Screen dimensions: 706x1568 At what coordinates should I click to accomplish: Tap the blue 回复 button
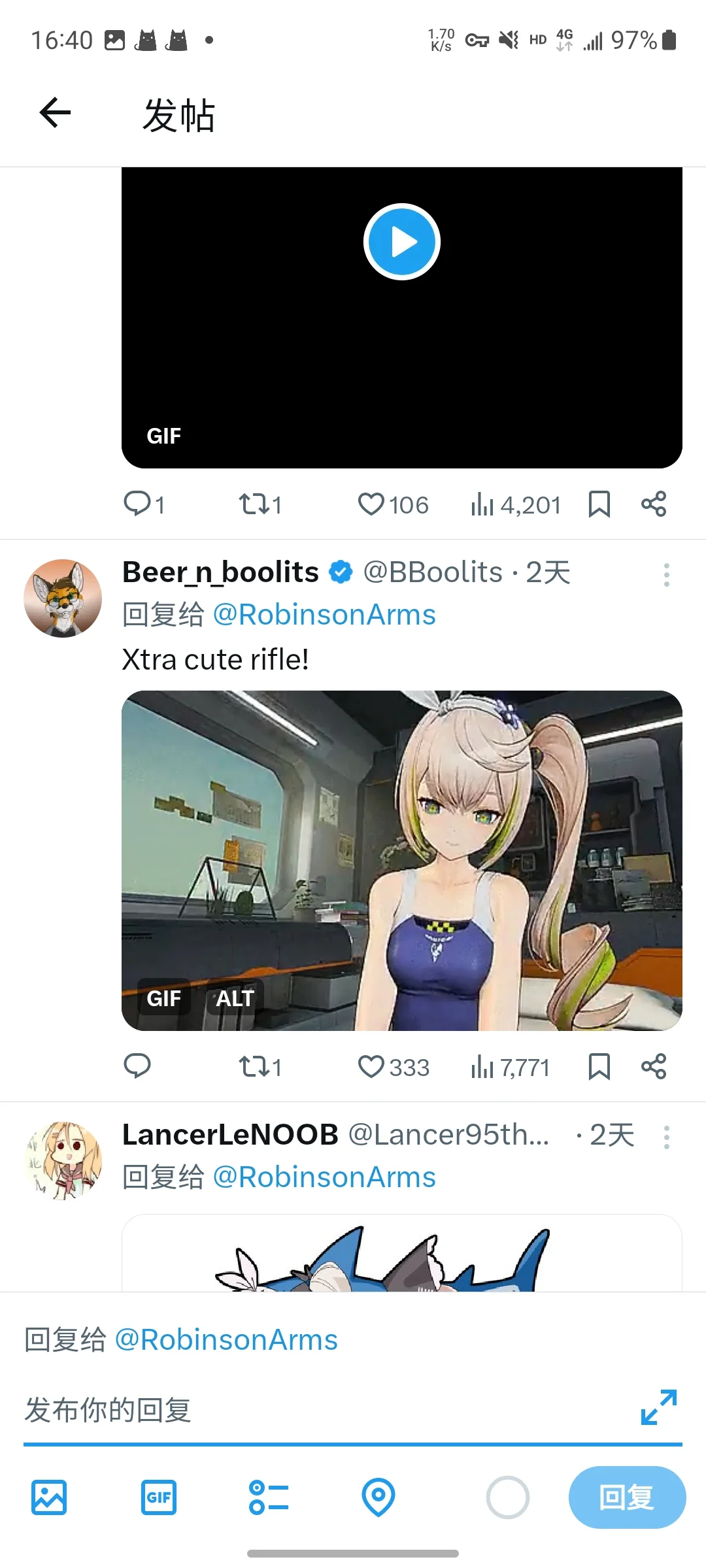click(x=627, y=1497)
